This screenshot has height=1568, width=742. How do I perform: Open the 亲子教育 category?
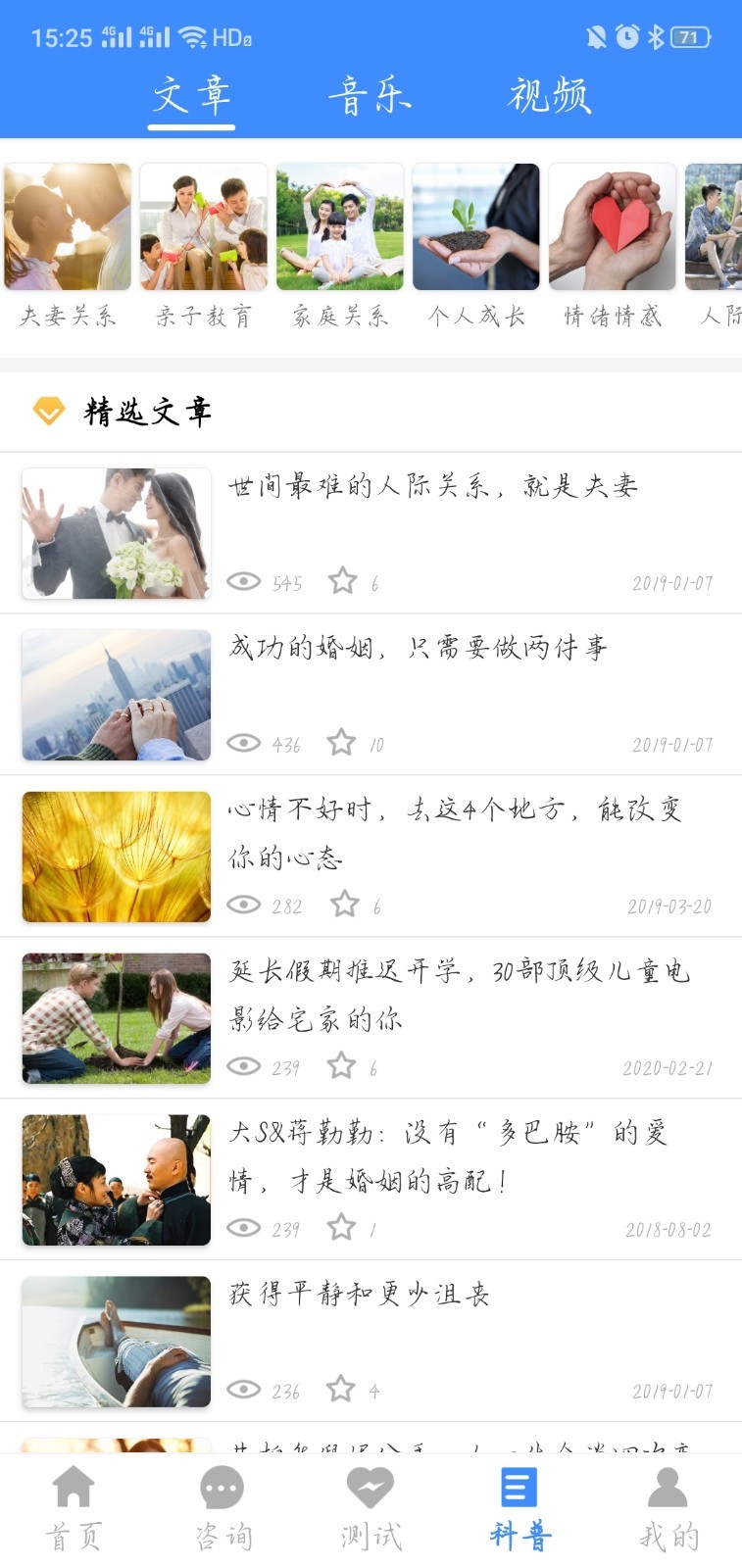tap(204, 245)
